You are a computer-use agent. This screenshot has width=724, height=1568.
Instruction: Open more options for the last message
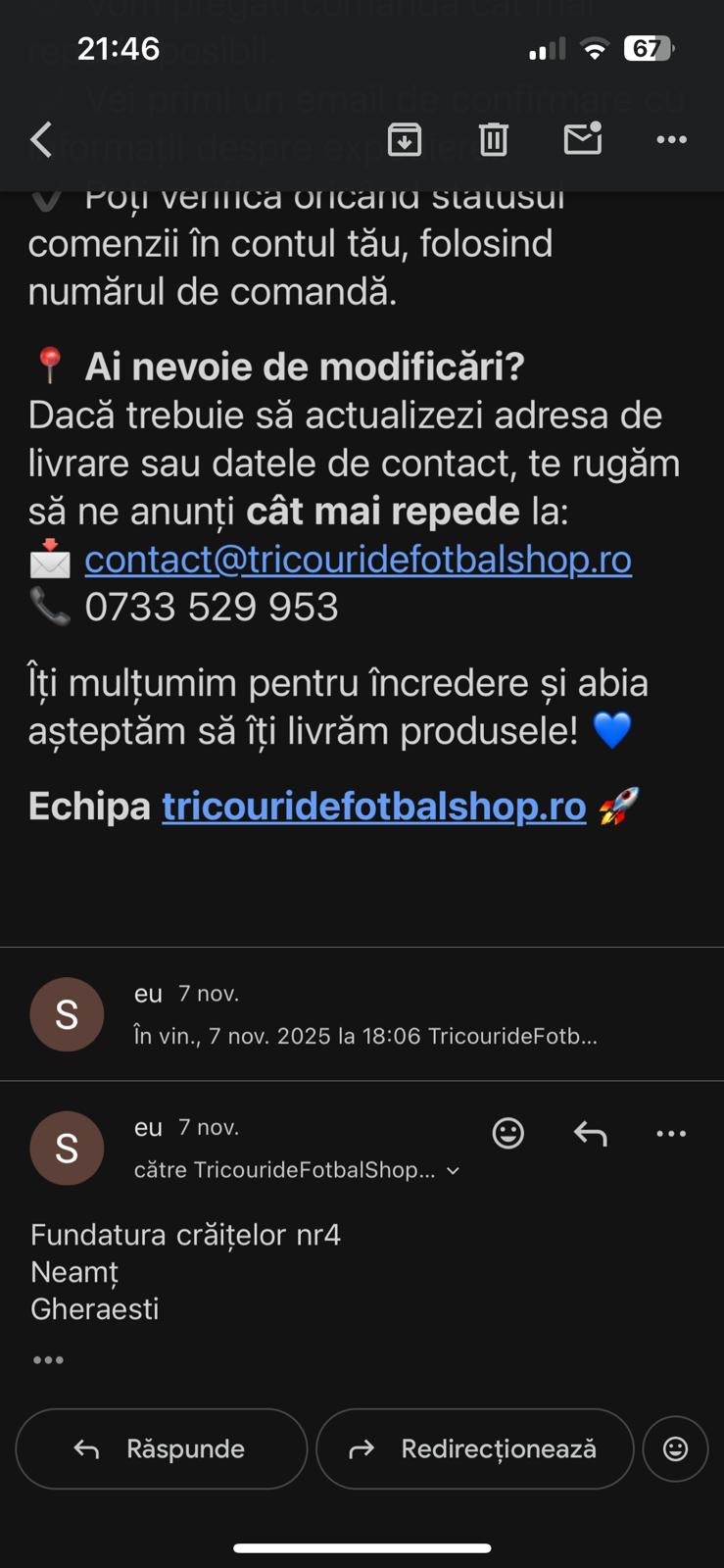coord(671,1134)
